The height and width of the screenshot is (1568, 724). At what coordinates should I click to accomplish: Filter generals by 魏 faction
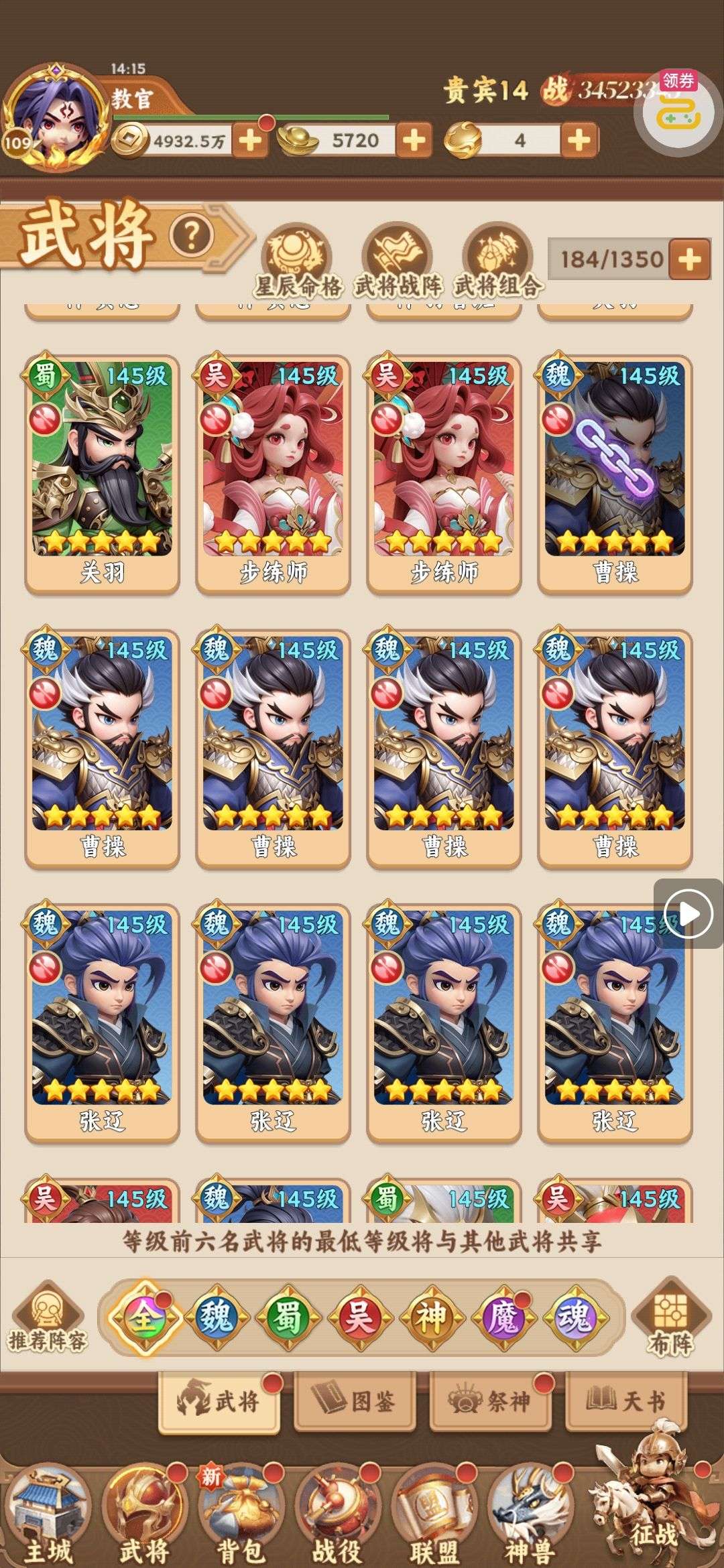click(217, 1316)
